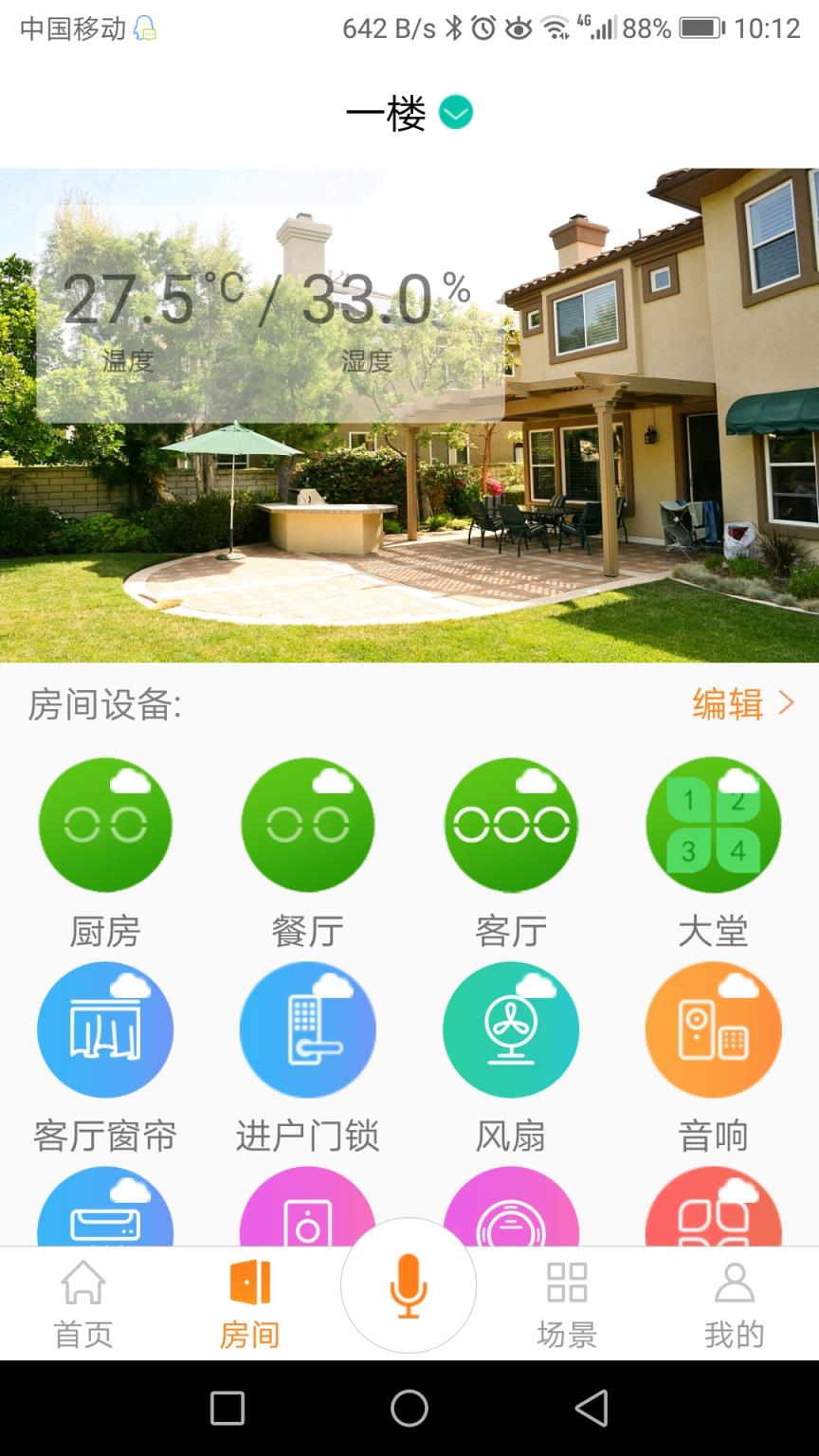Select the 进户门锁 smart lock
Screen dimensions: 819x1456
[x=307, y=1029]
